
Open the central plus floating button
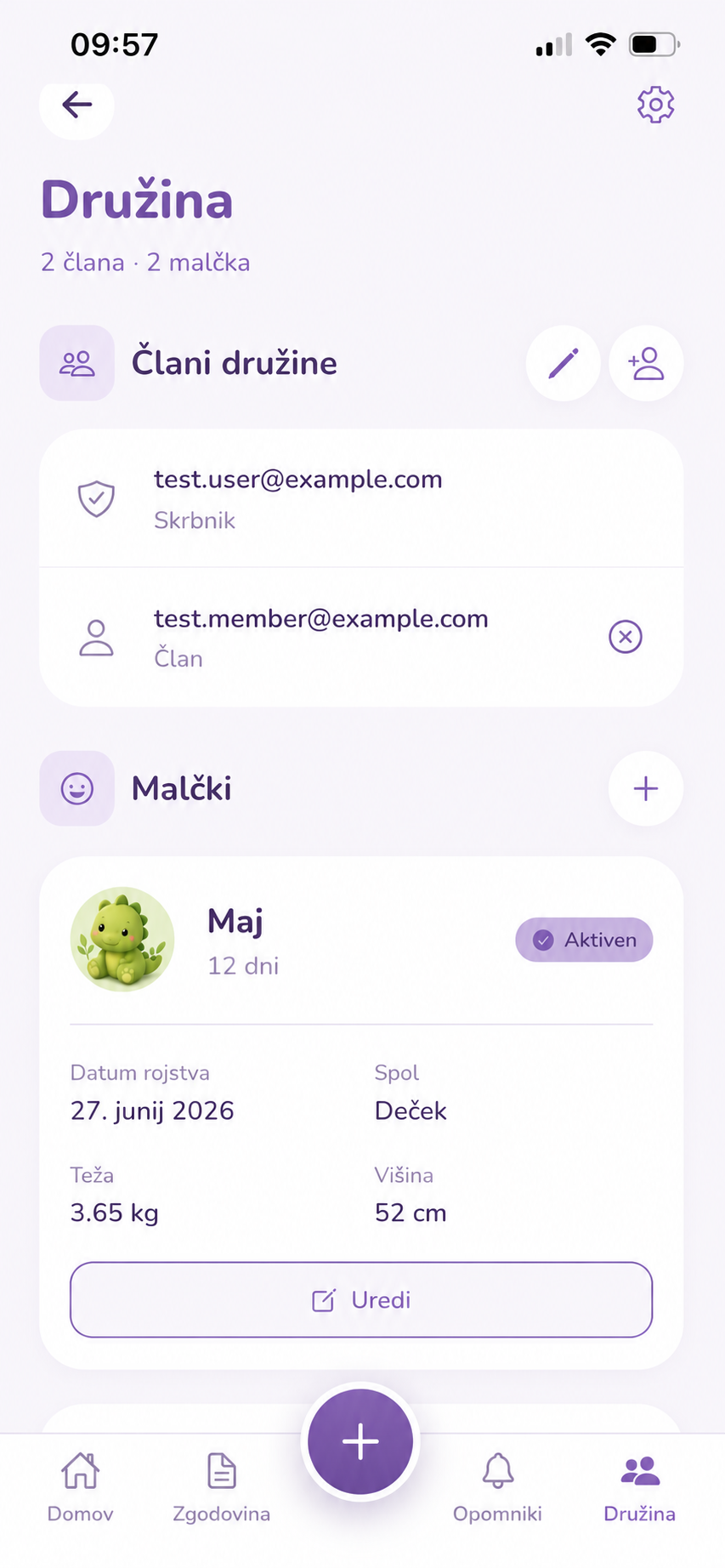pyautogui.click(x=360, y=1441)
